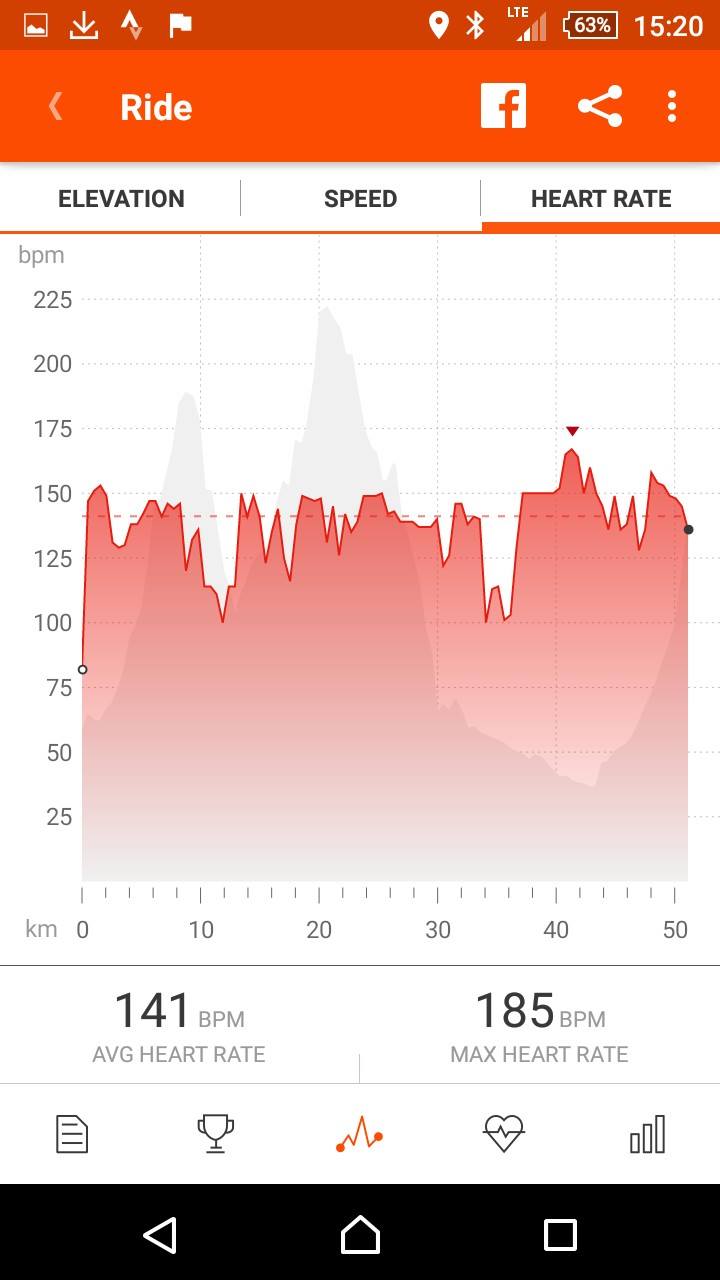Share the ride to Facebook
The height and width of the screenshot is (1280, 720).
click(x=503, y=106)
